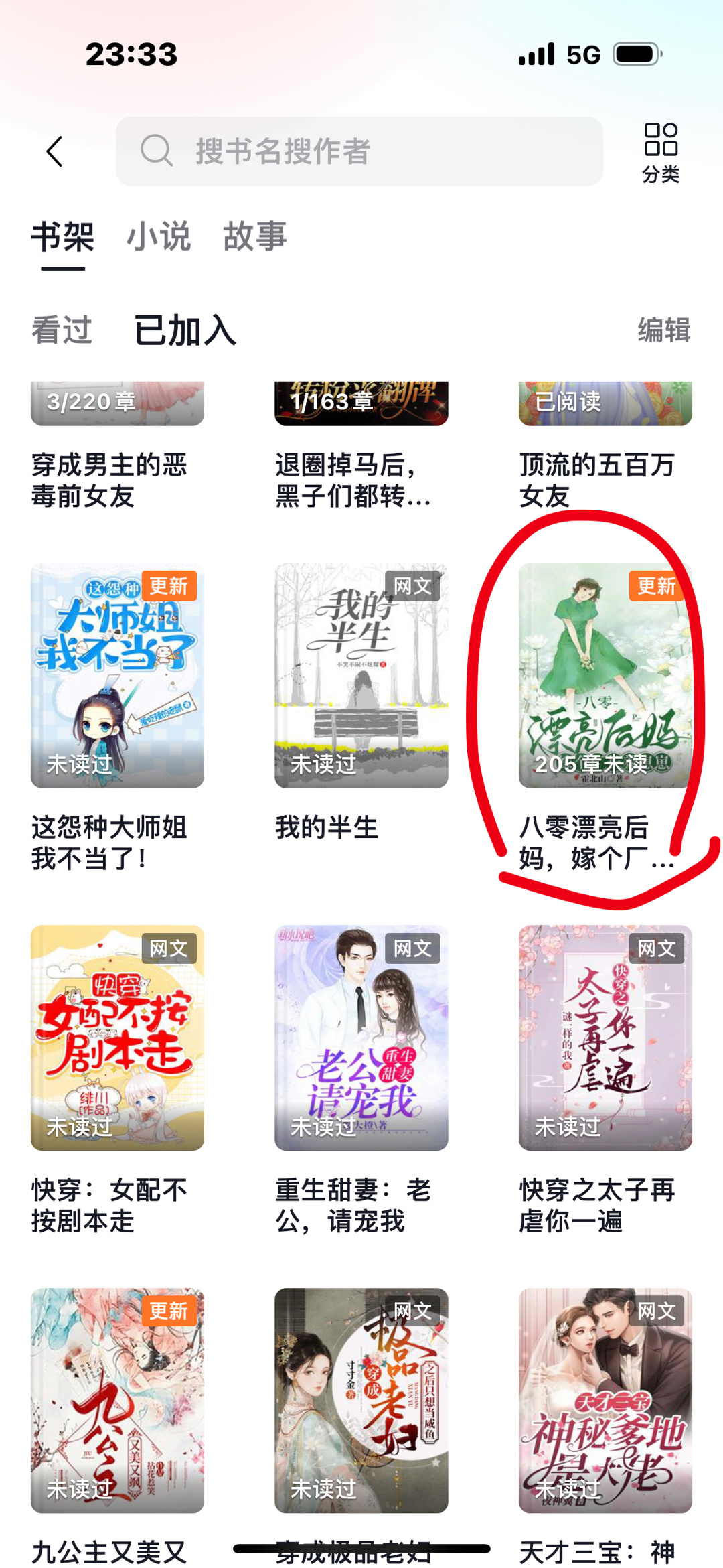Select the 书架 tab

tap(63, 237)
